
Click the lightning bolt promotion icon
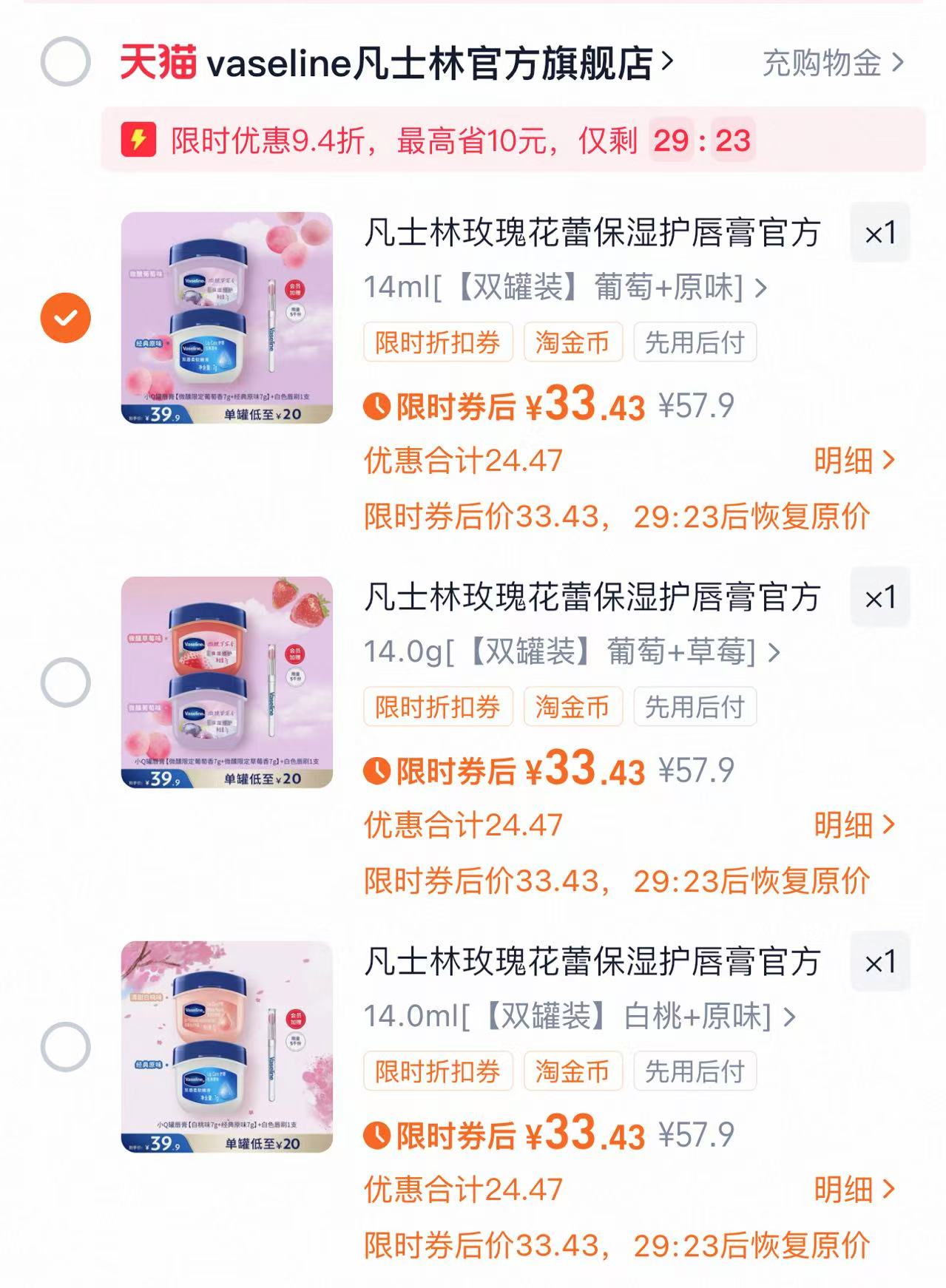[142, 139]
